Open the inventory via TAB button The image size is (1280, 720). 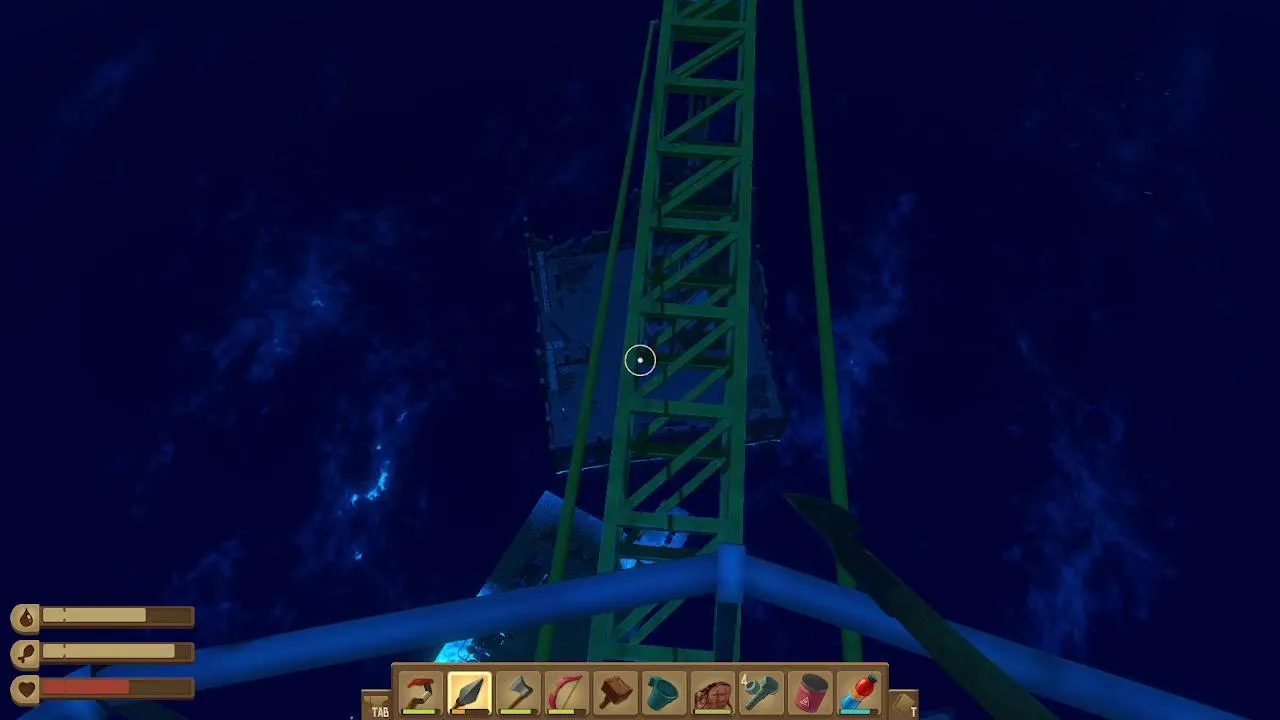pyautogui.click(x=376, y=705)
